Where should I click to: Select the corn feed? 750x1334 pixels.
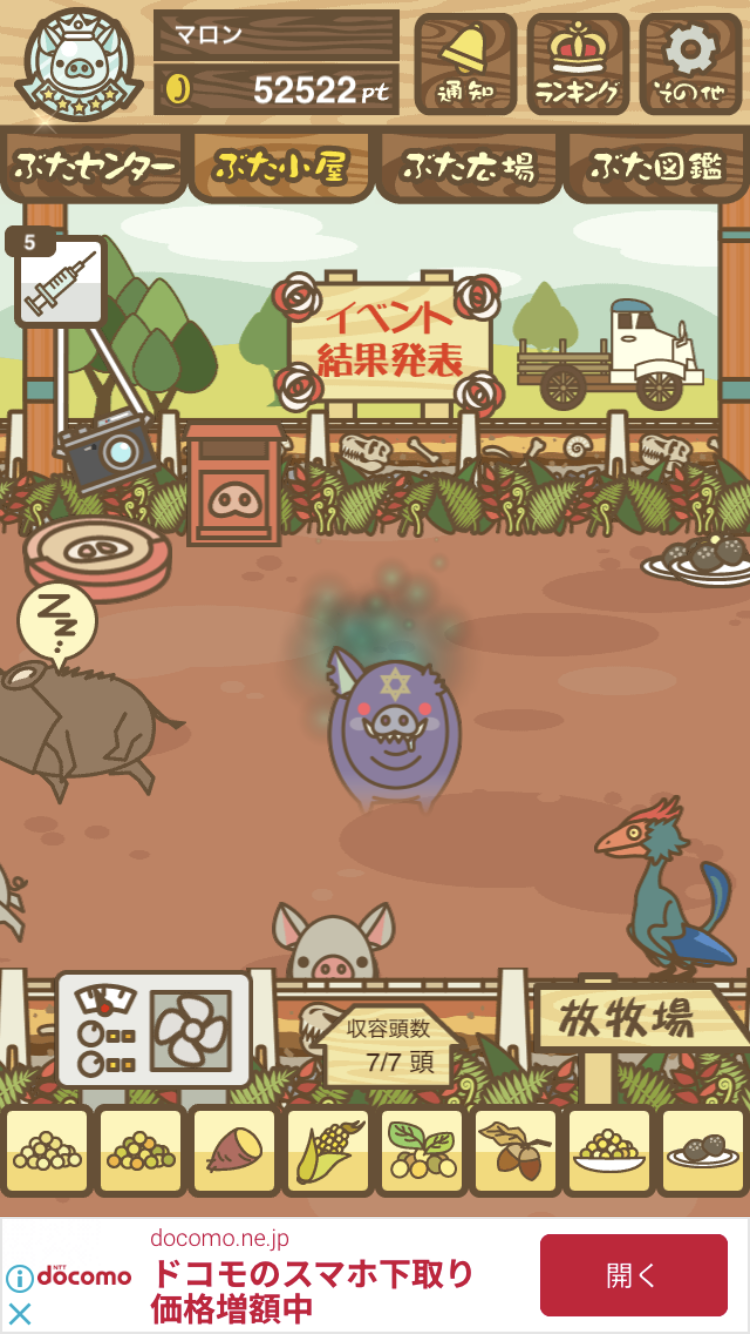point(327,1150)
